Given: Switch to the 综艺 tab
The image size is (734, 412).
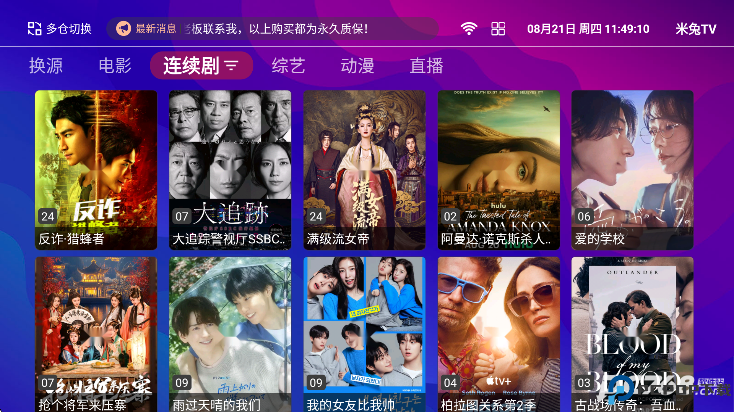Looking at the screenshot, I should click(288, 66).
